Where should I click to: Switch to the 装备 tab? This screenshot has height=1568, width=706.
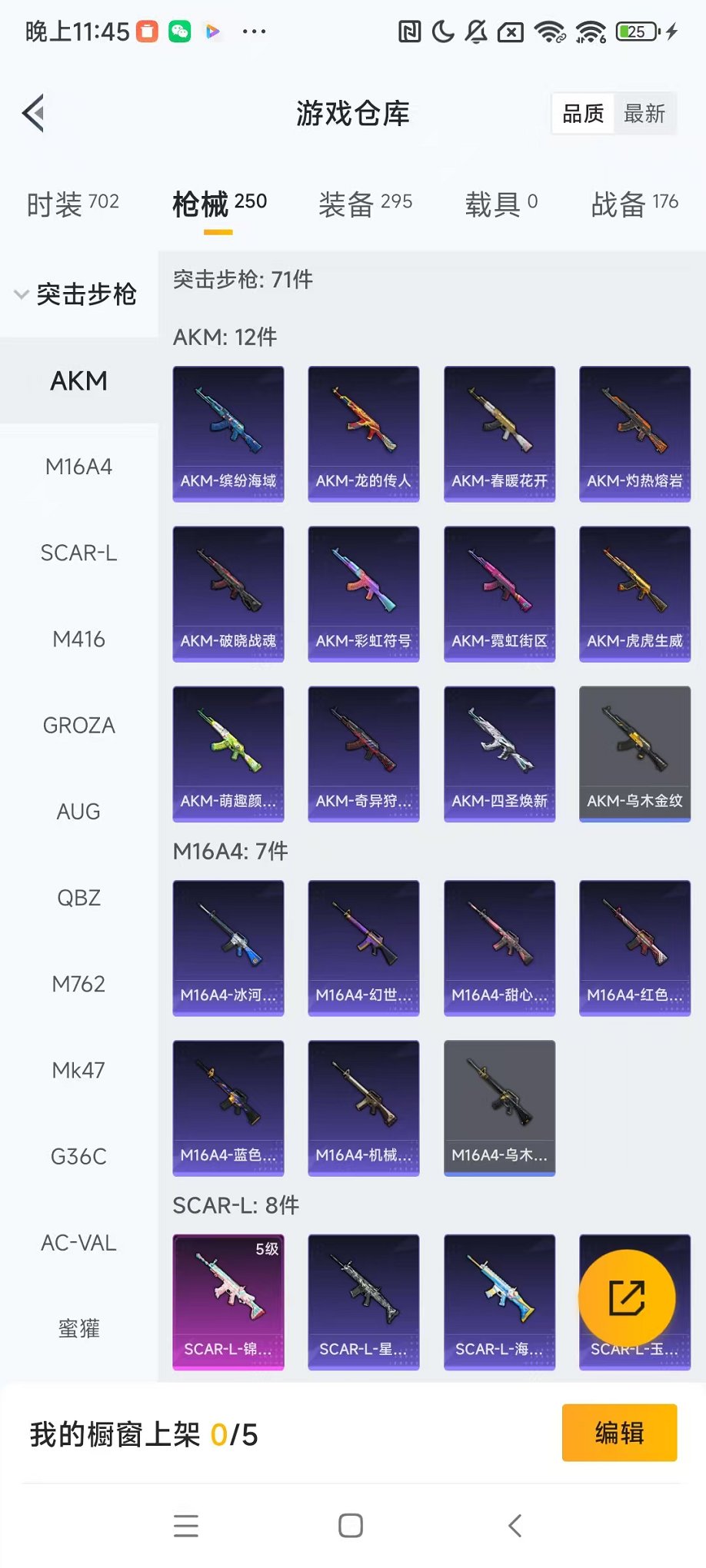(365, 204)
